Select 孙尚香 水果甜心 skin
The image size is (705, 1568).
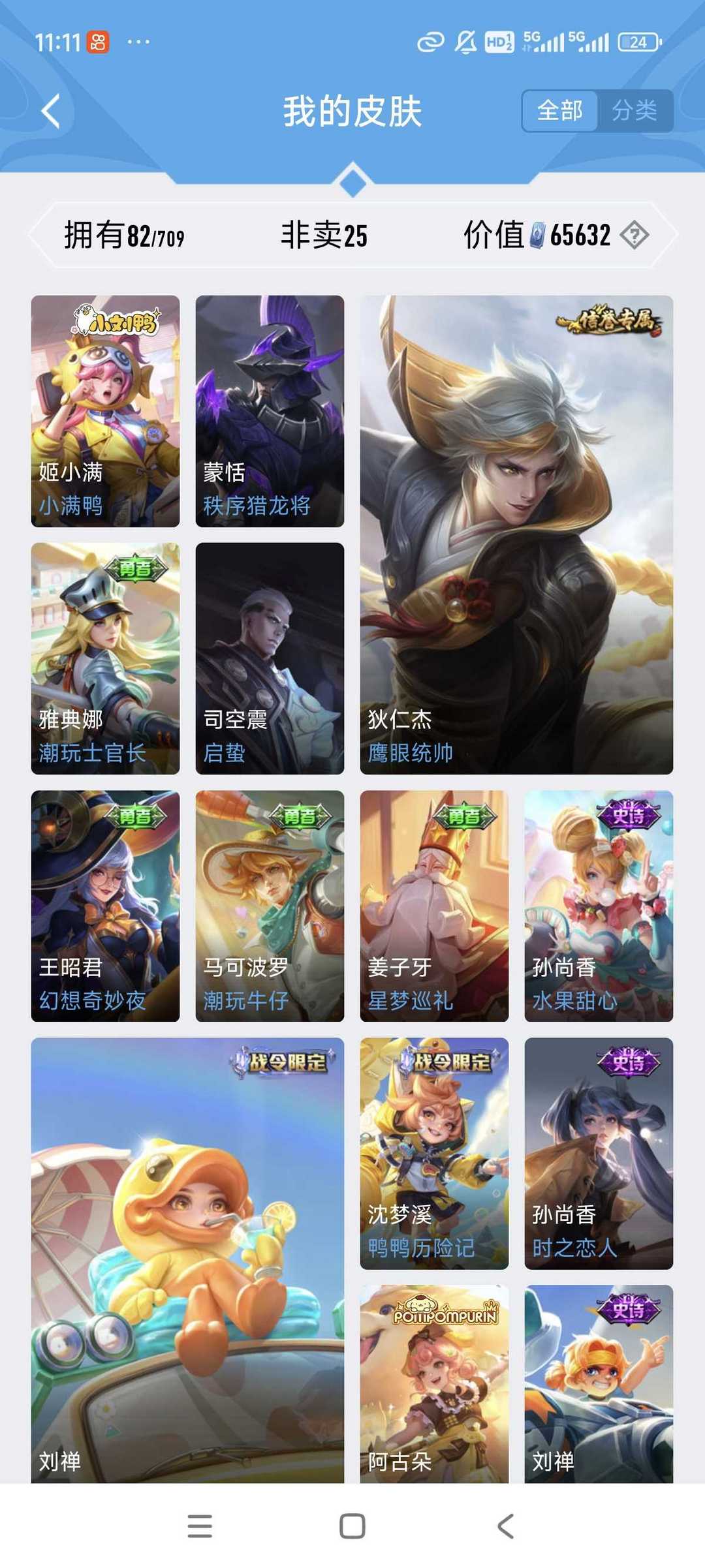[599, 906]
